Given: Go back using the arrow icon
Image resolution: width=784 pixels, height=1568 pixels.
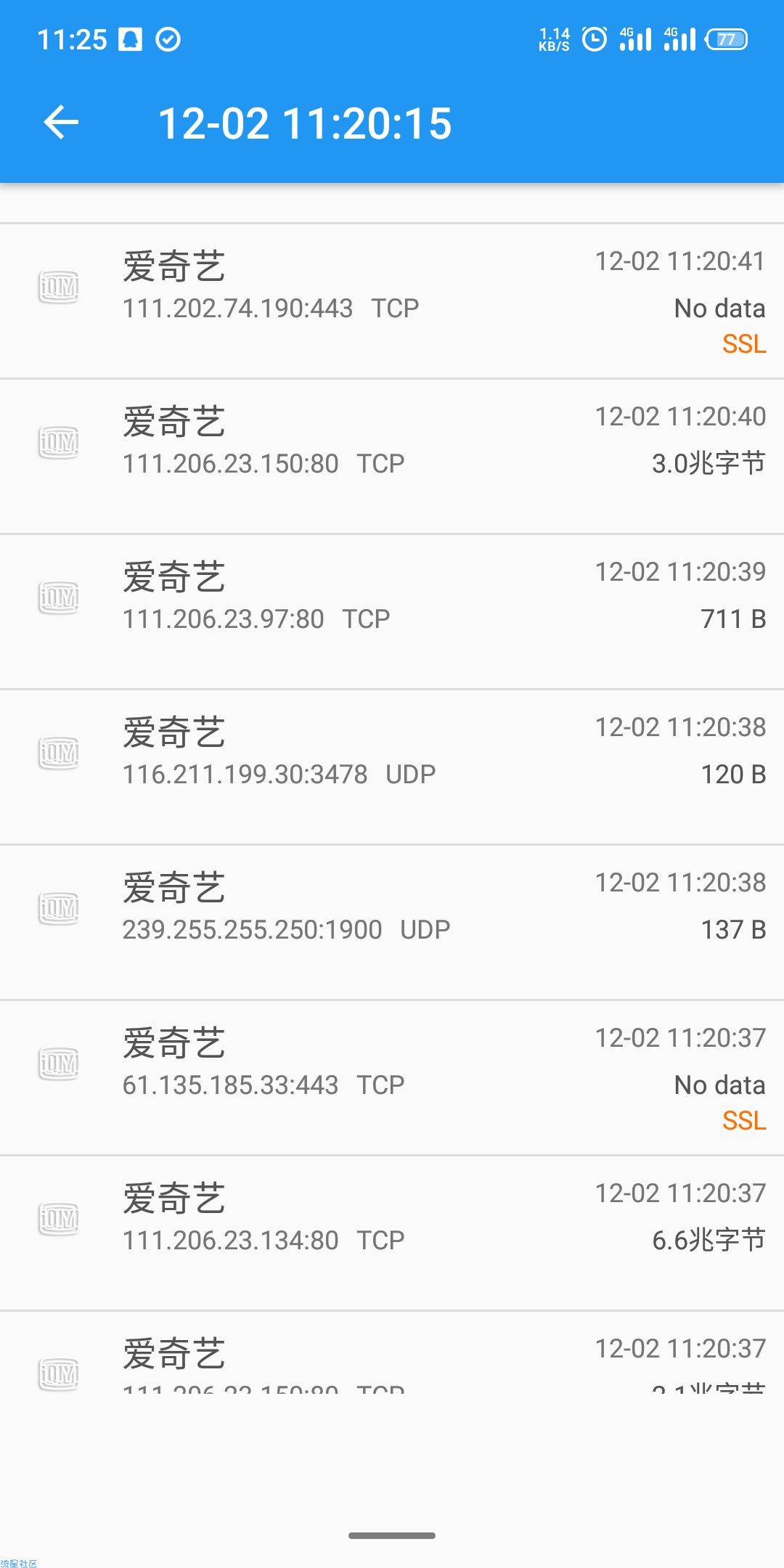Looking at the screenshot, I should tap(62, 122).
